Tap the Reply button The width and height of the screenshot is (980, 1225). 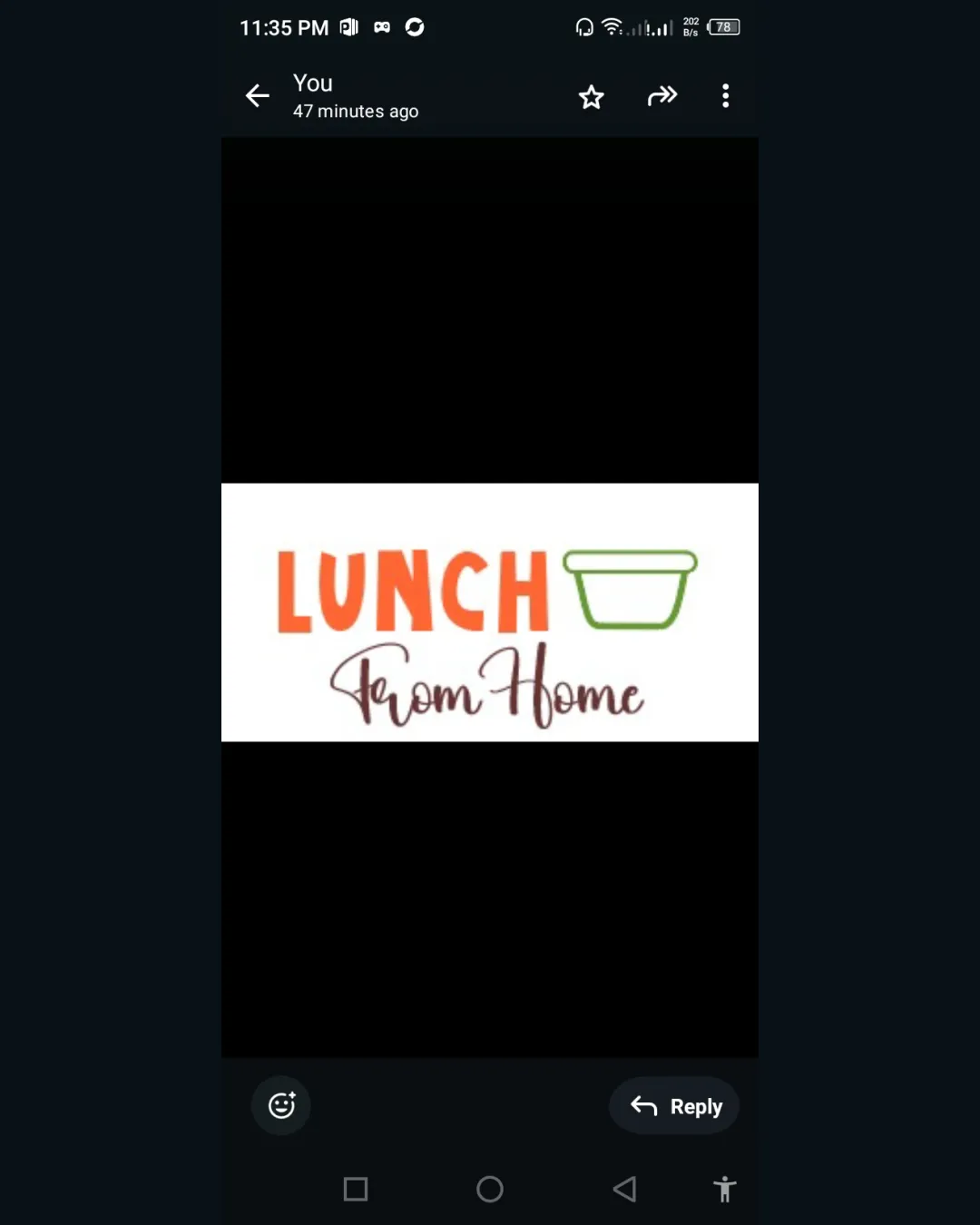[673, 1105]
